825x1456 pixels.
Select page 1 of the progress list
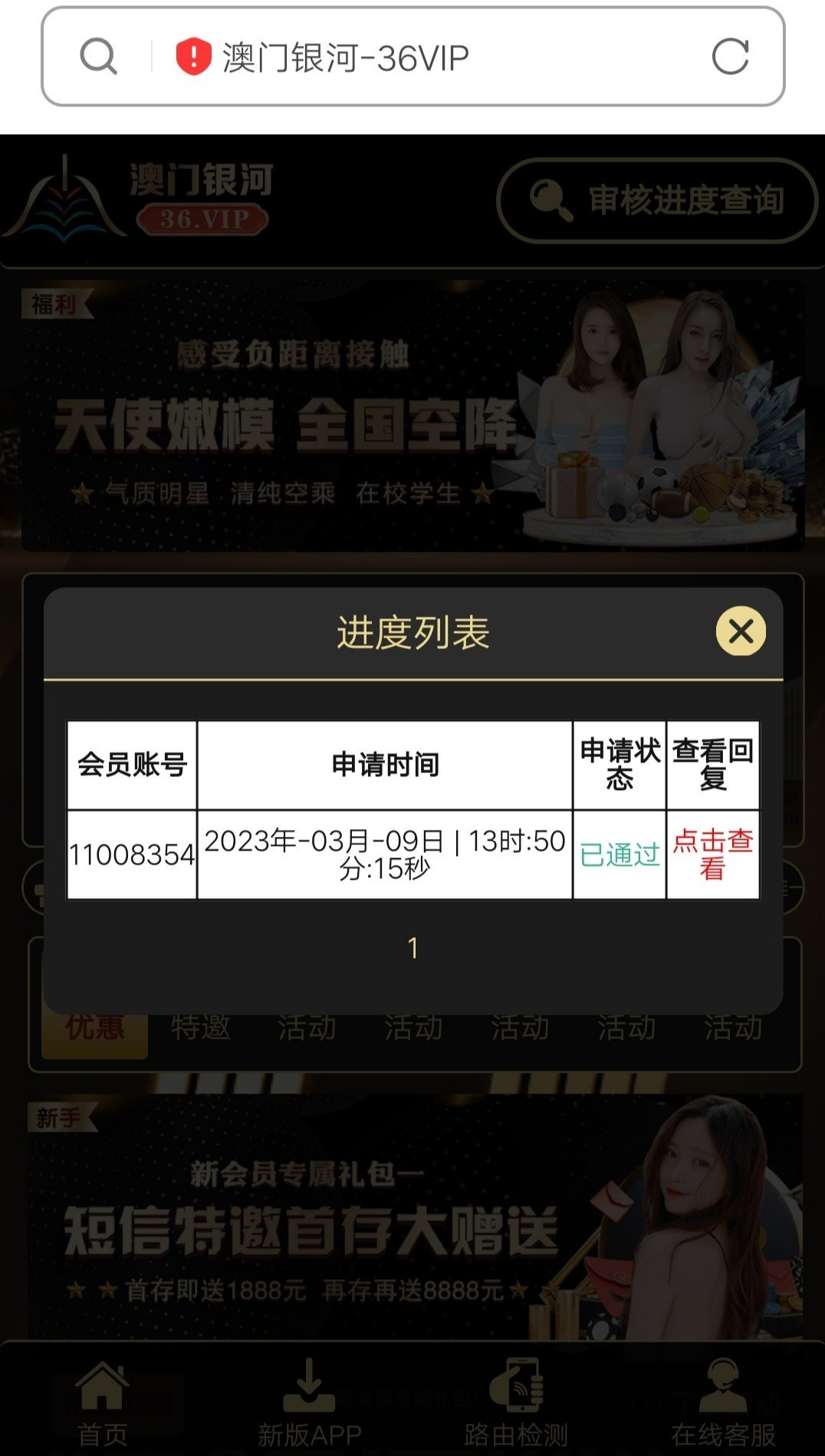pyautogui.click(x=412, y=948)
